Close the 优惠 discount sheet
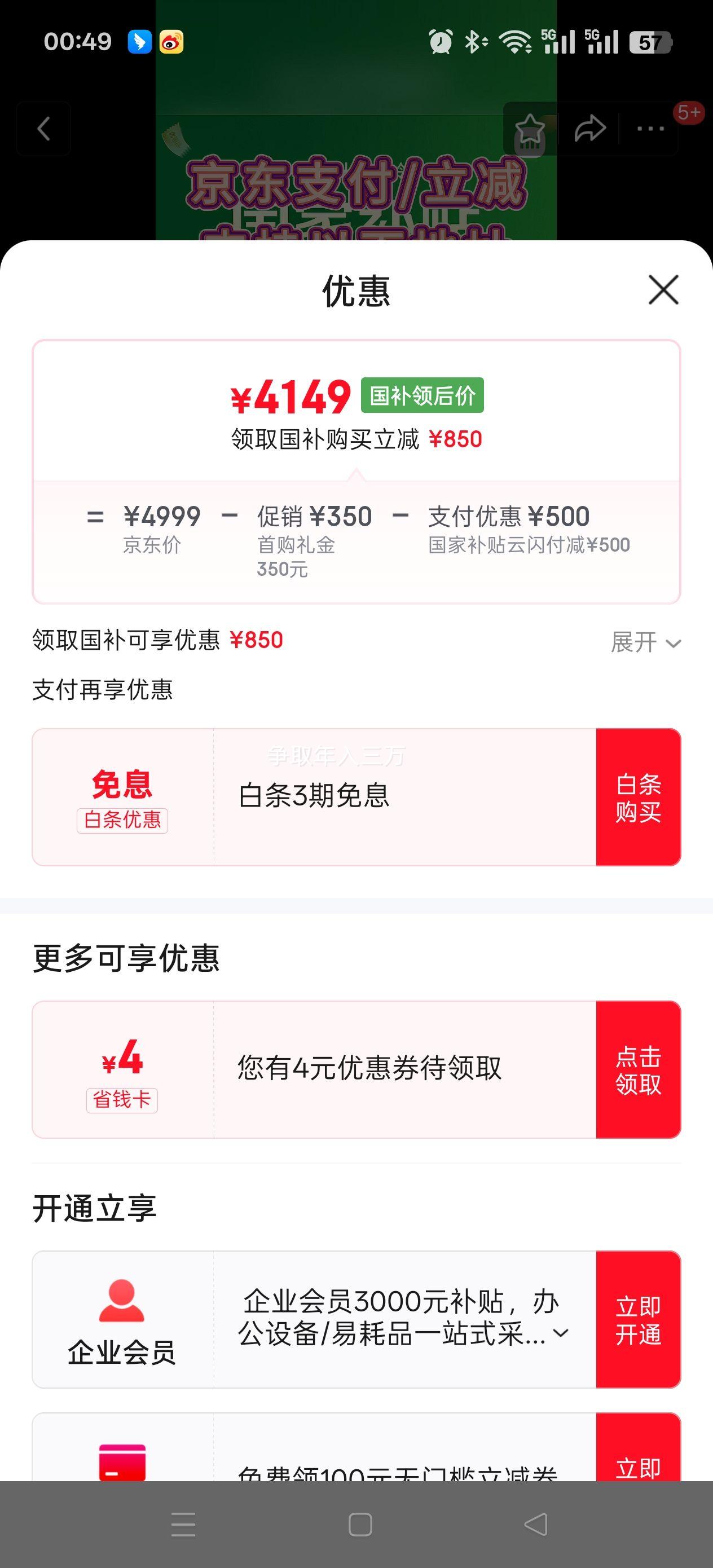The height and width of the screenshot is (1568, 713). point(663,290)
